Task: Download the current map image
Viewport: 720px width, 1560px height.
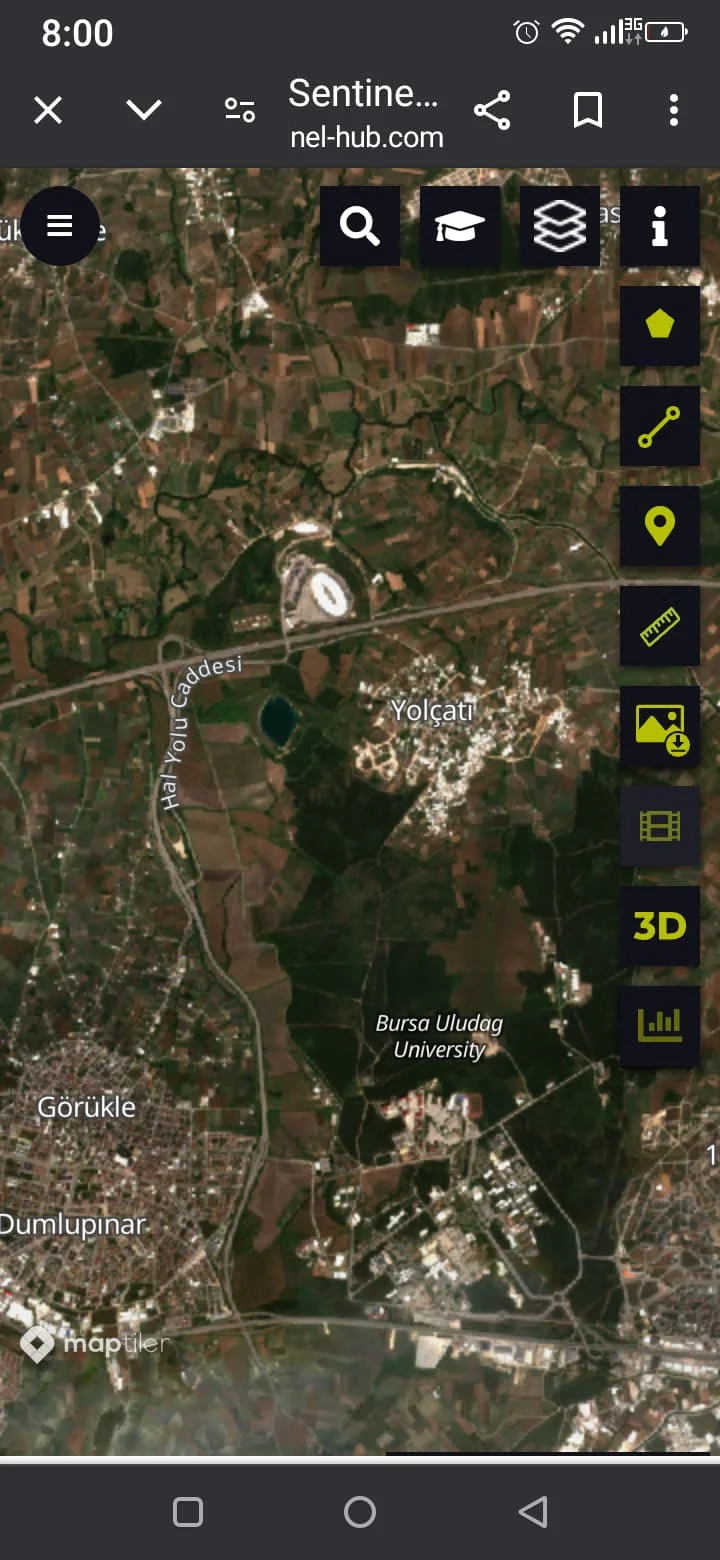Action: coord(659,726)
